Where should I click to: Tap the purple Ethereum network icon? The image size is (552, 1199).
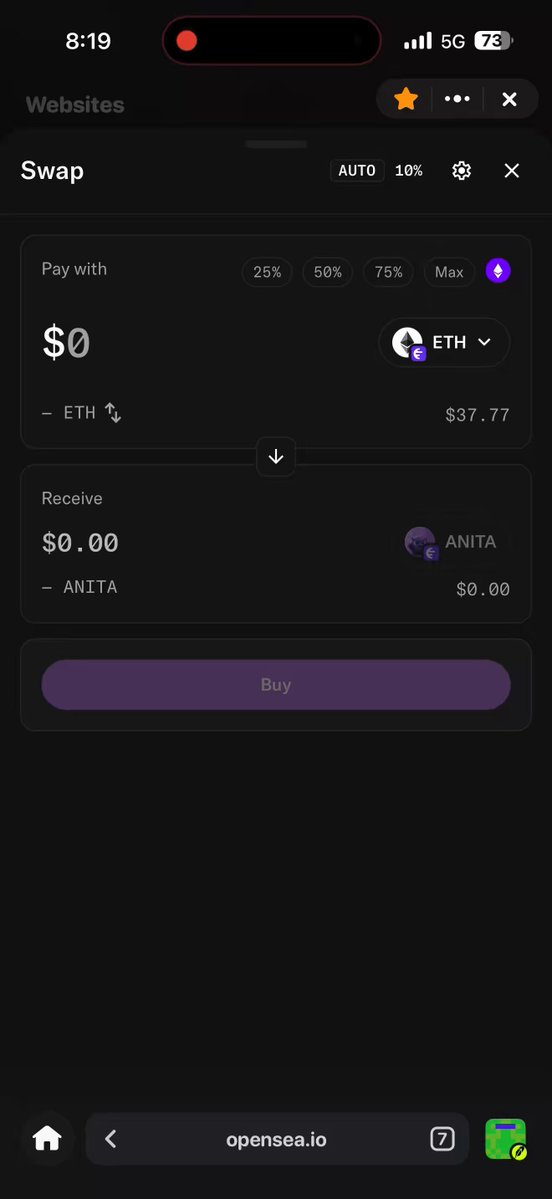click(498, 271)
